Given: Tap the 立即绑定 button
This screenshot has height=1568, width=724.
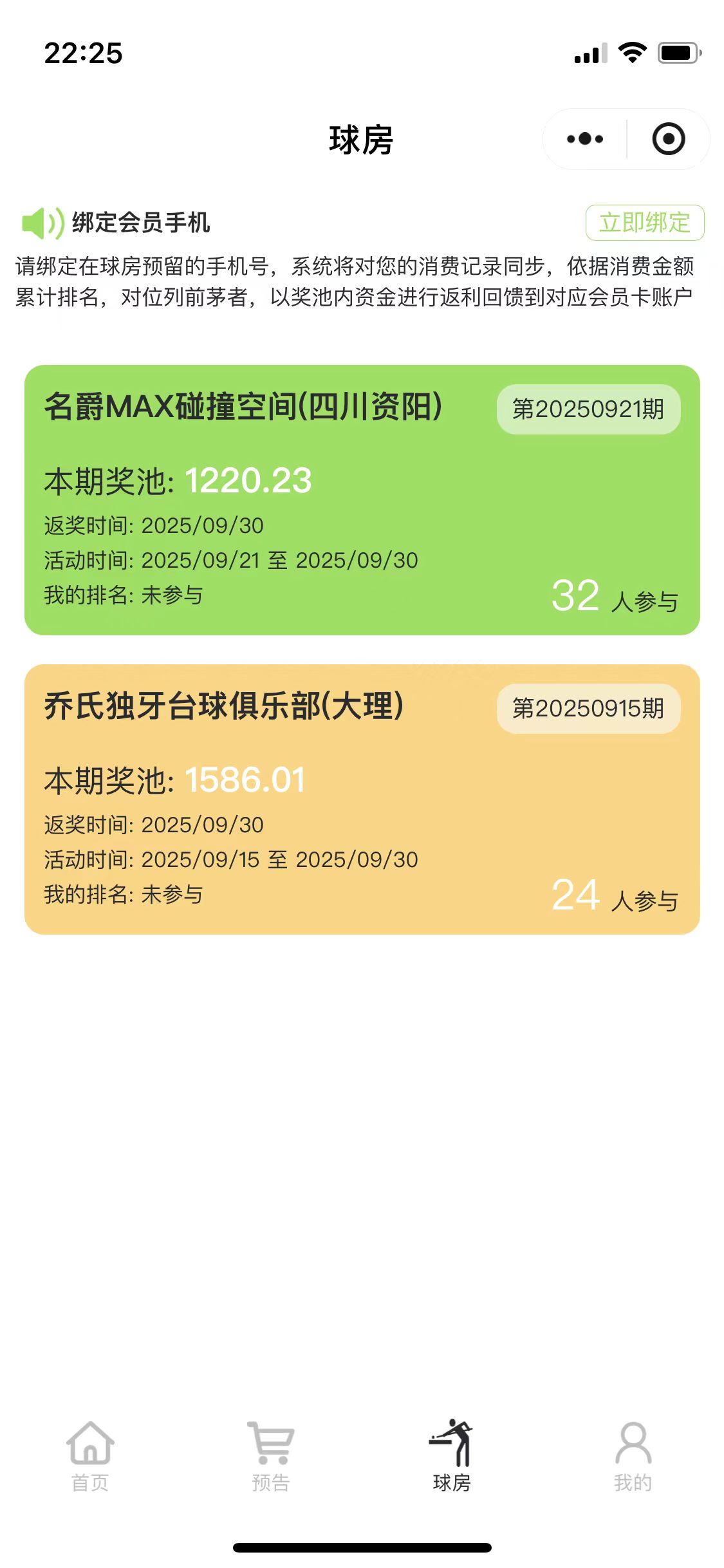Looking at the screenshot, I should click(644, 223).
